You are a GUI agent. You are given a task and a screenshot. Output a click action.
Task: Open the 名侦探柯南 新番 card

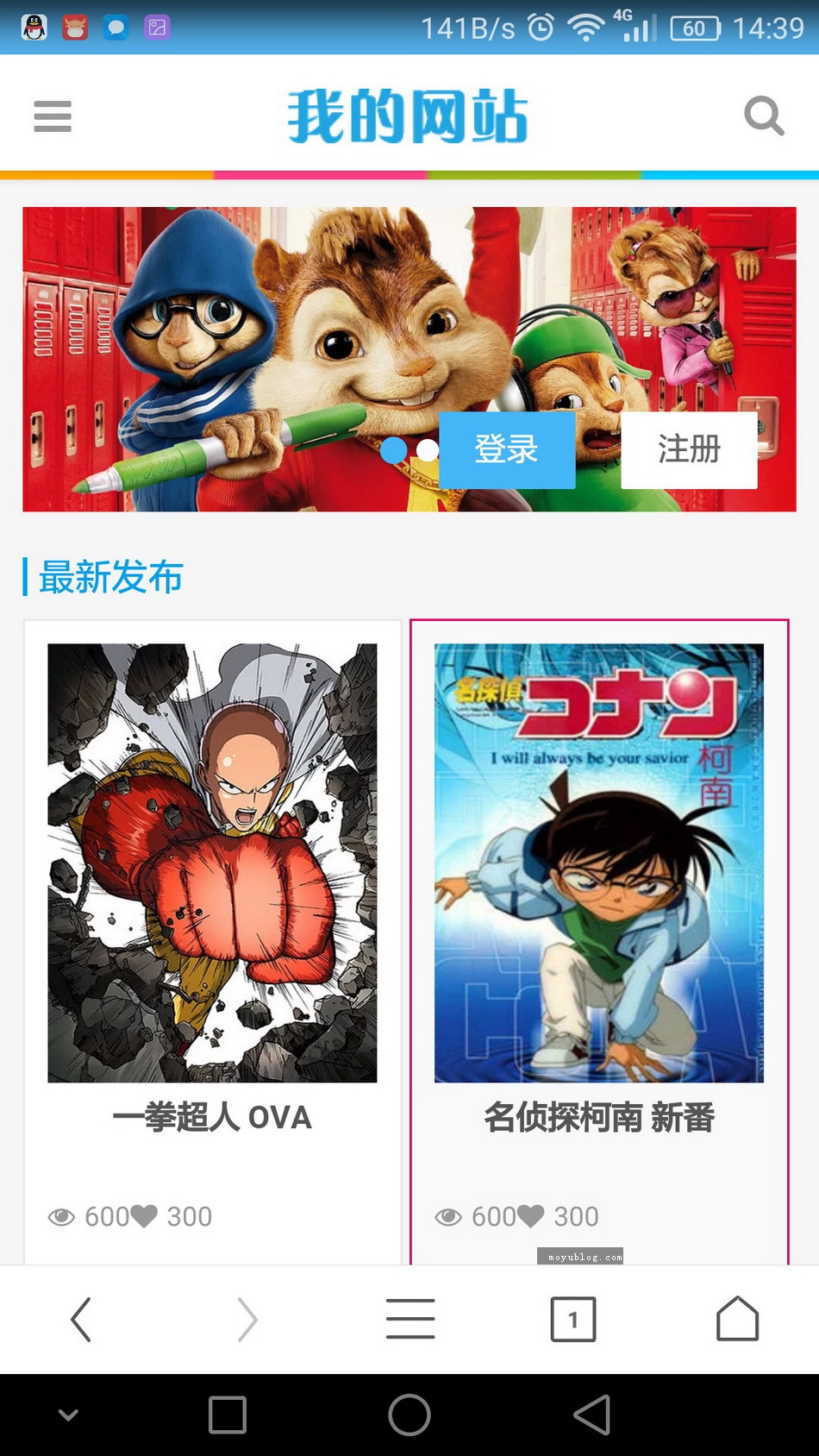599,942
